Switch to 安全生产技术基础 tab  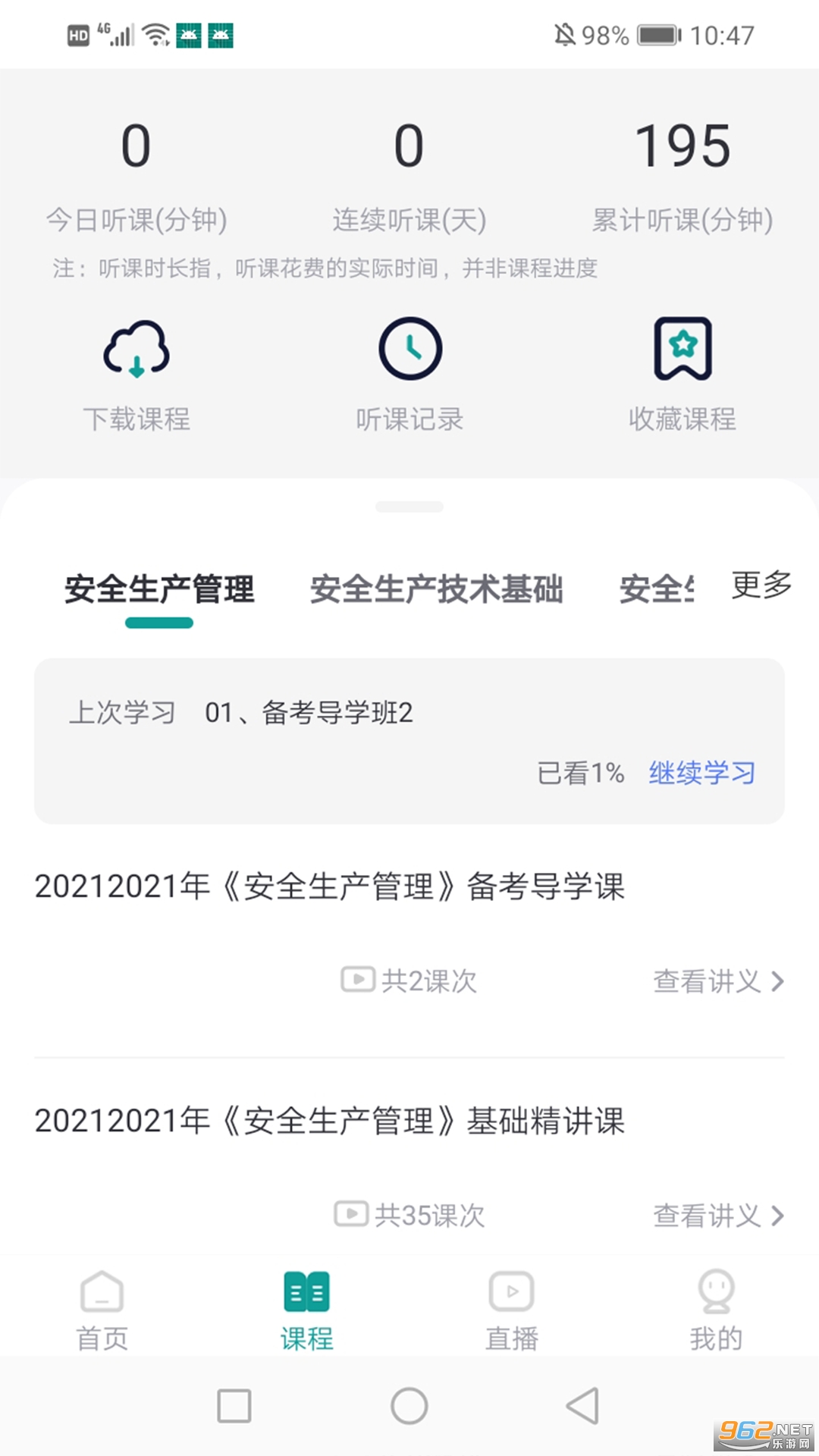437,590
